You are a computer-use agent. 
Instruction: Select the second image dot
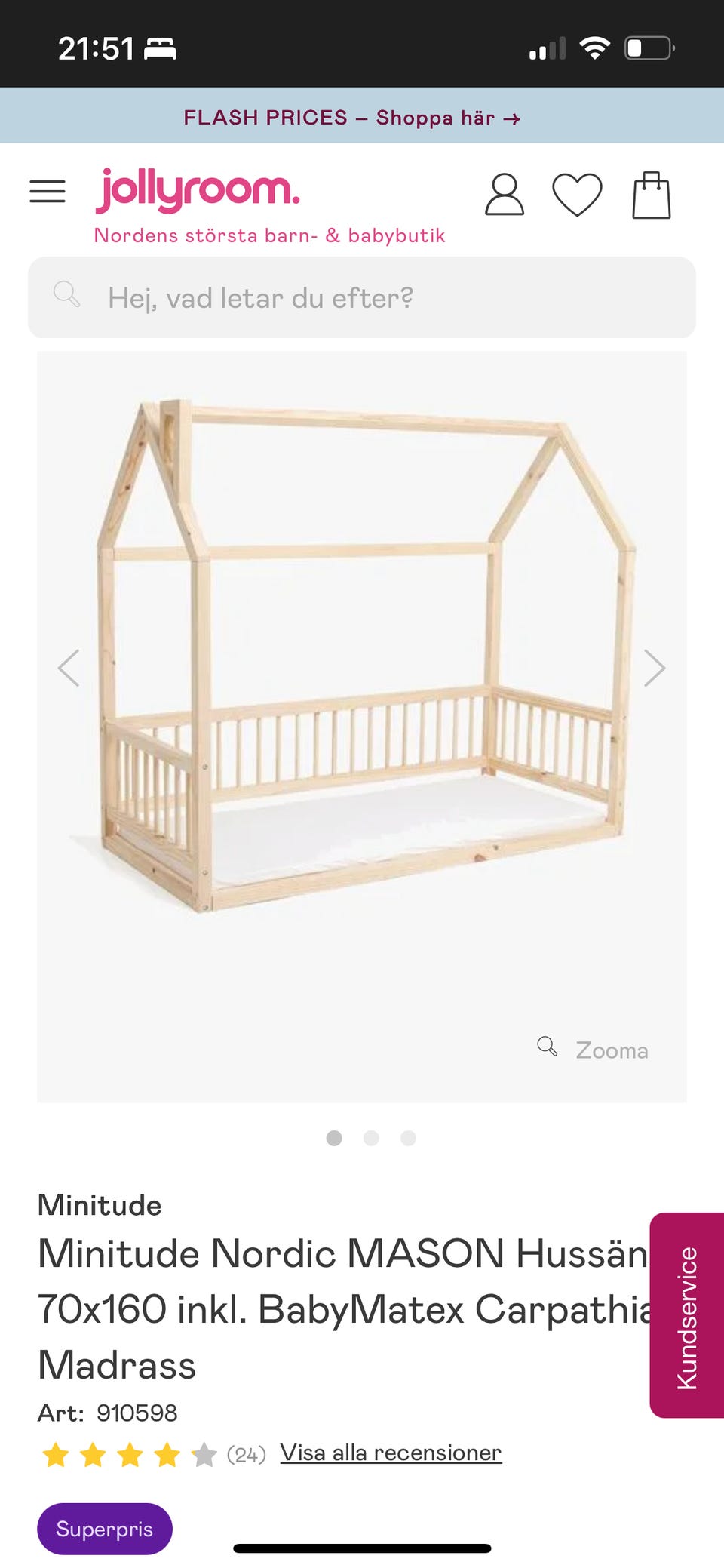(x=371, y=1138)
